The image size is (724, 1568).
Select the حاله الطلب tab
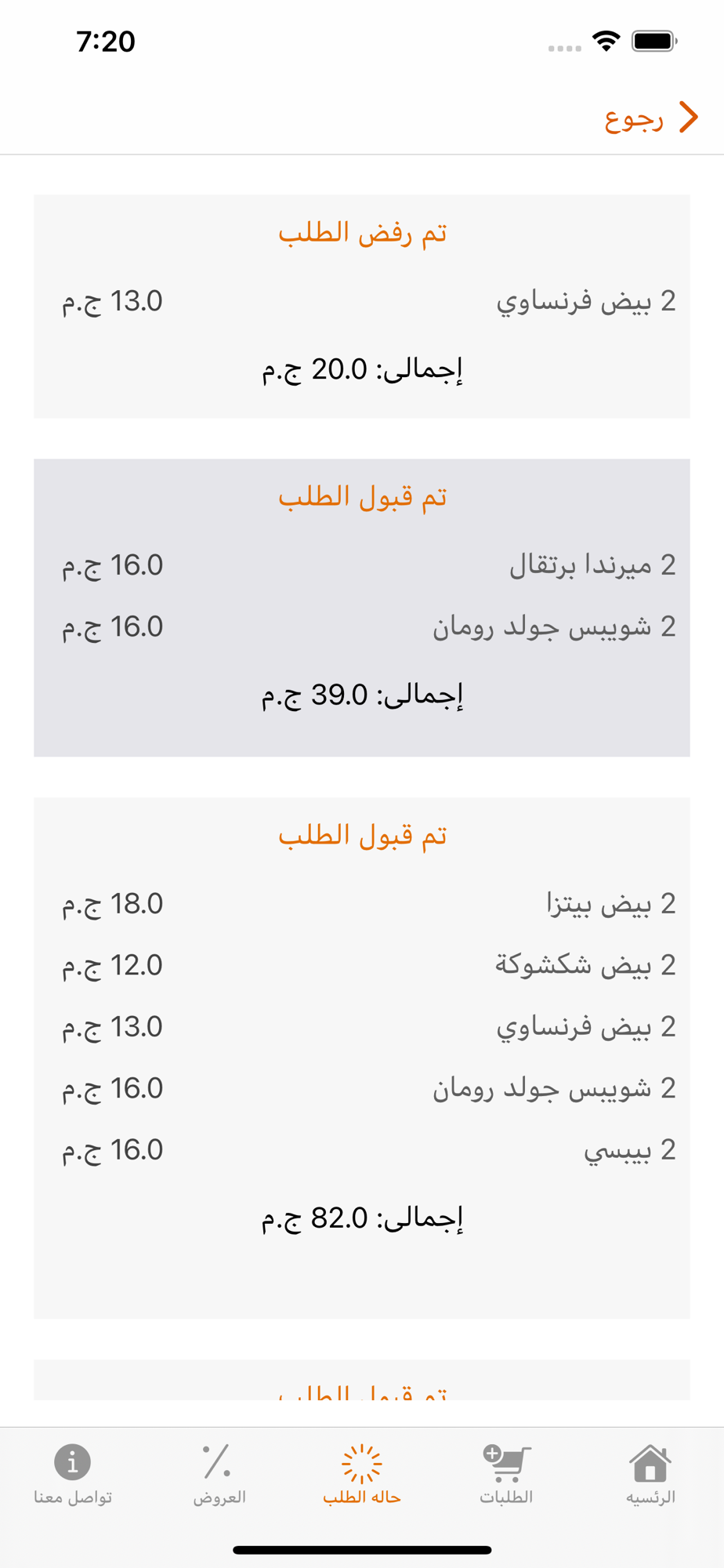tap(362, 1474)
